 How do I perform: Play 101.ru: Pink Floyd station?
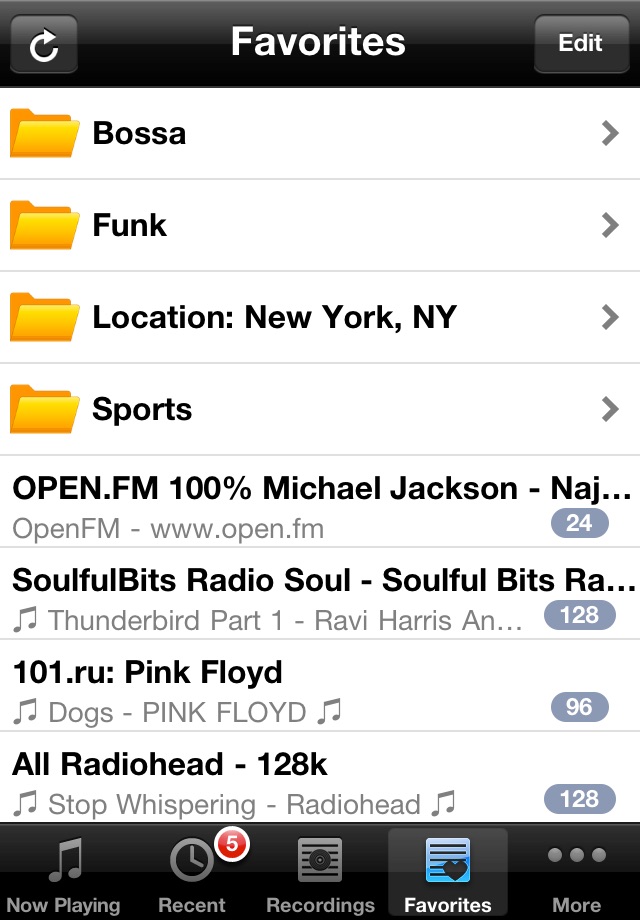(x=320, y=685)
